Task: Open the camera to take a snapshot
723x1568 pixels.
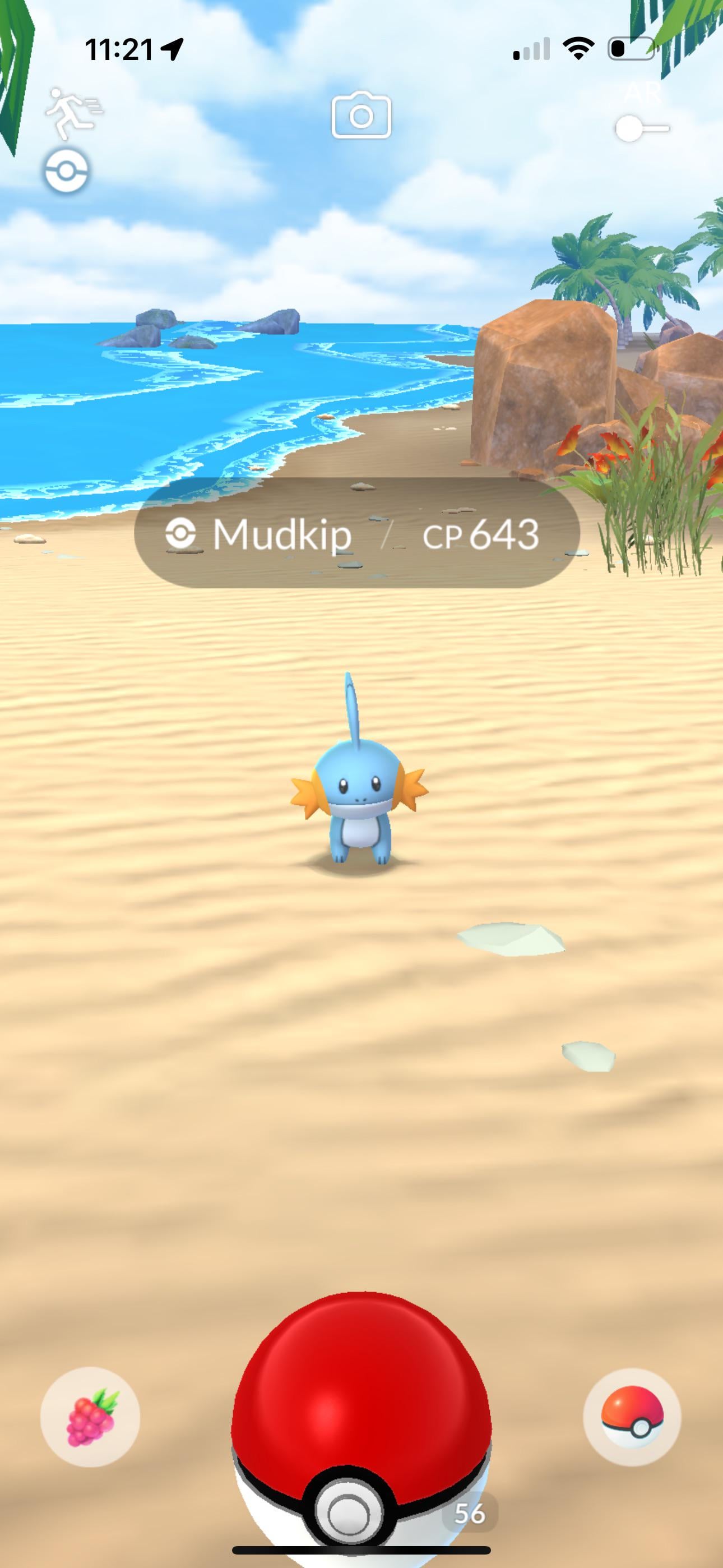Action: tap(361, 115)
